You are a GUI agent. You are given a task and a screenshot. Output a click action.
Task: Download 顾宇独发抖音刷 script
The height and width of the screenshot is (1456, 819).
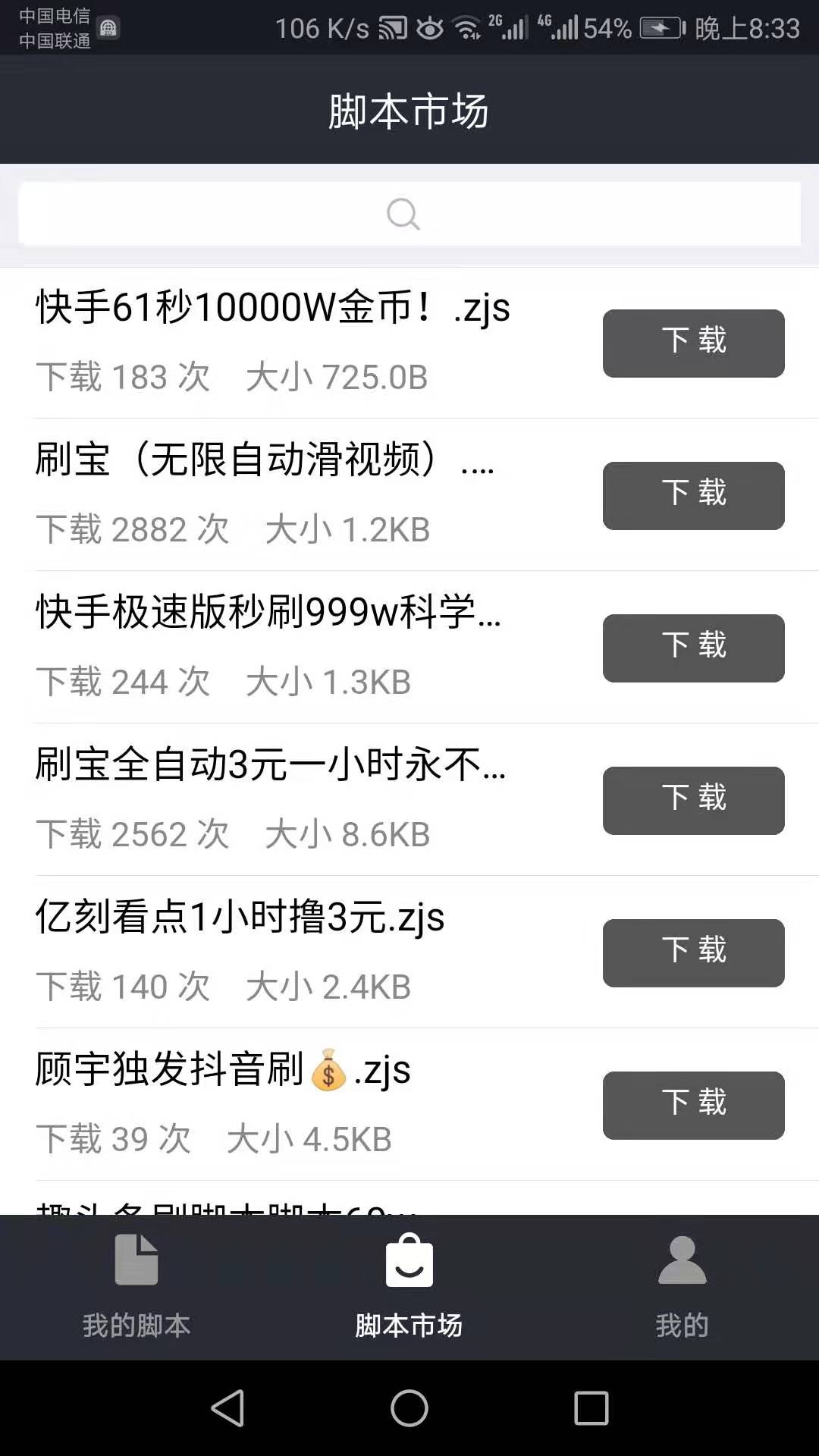[693, 1105]
